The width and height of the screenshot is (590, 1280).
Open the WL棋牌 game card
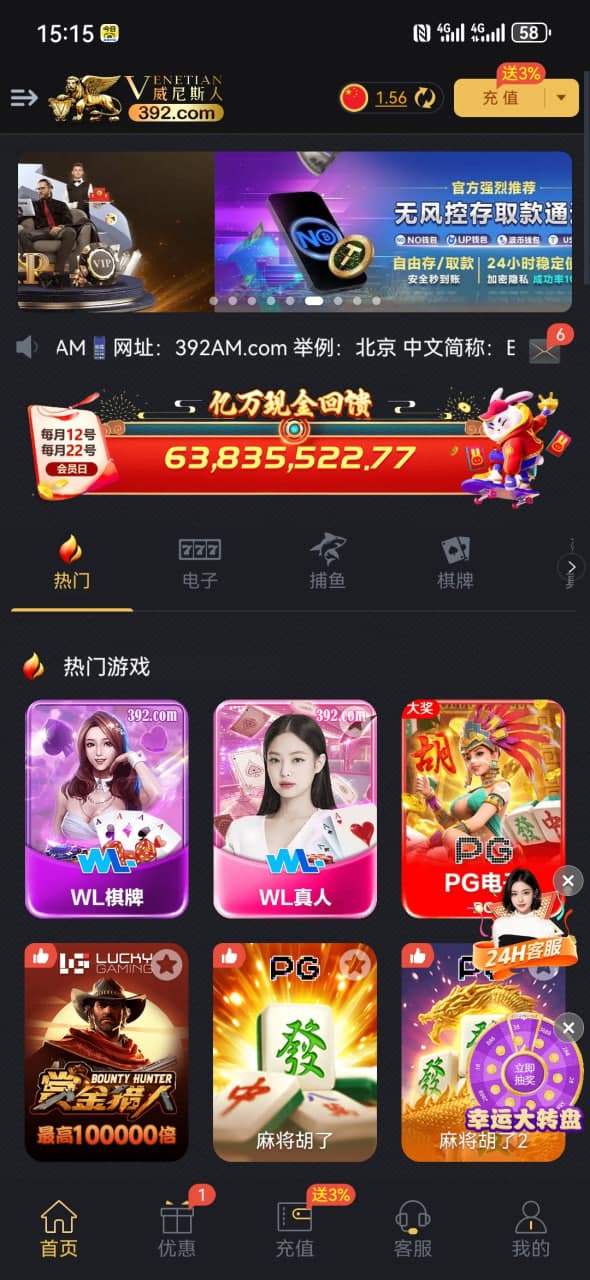(106, 809)
